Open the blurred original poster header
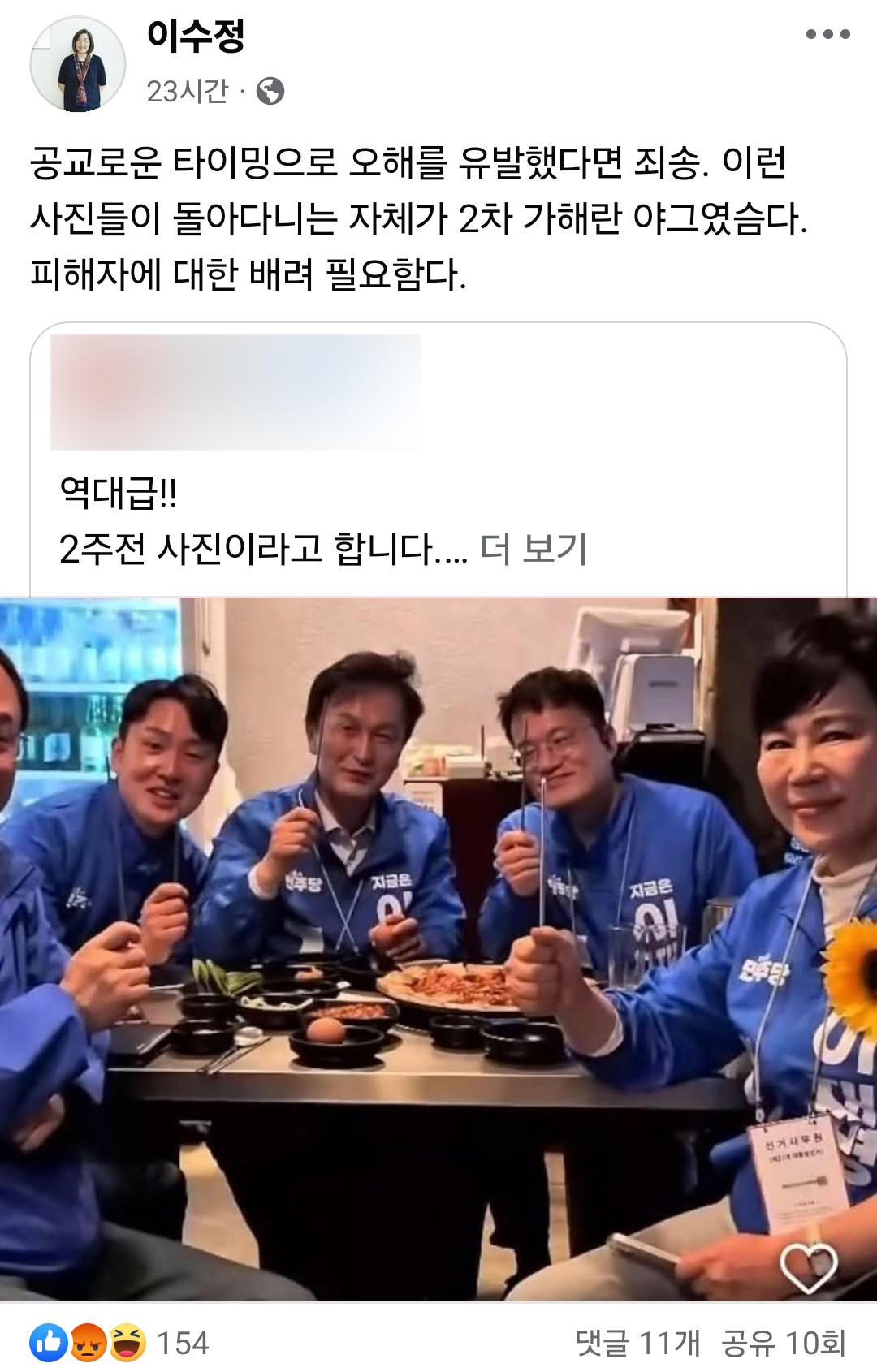The image size is (877, 1372). point(235,393)
